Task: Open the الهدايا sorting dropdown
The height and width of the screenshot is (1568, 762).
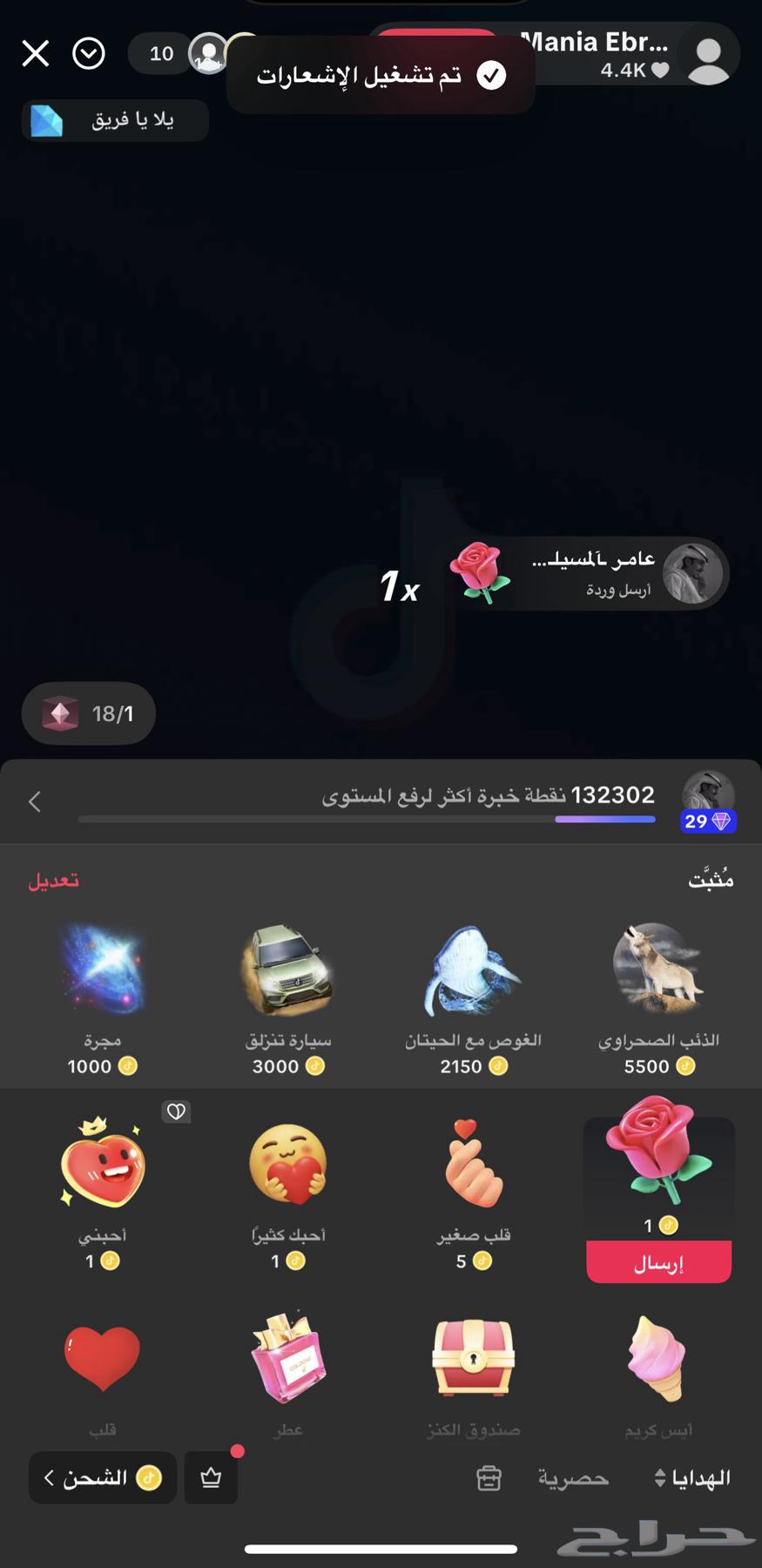Action: coord(692,1477)
